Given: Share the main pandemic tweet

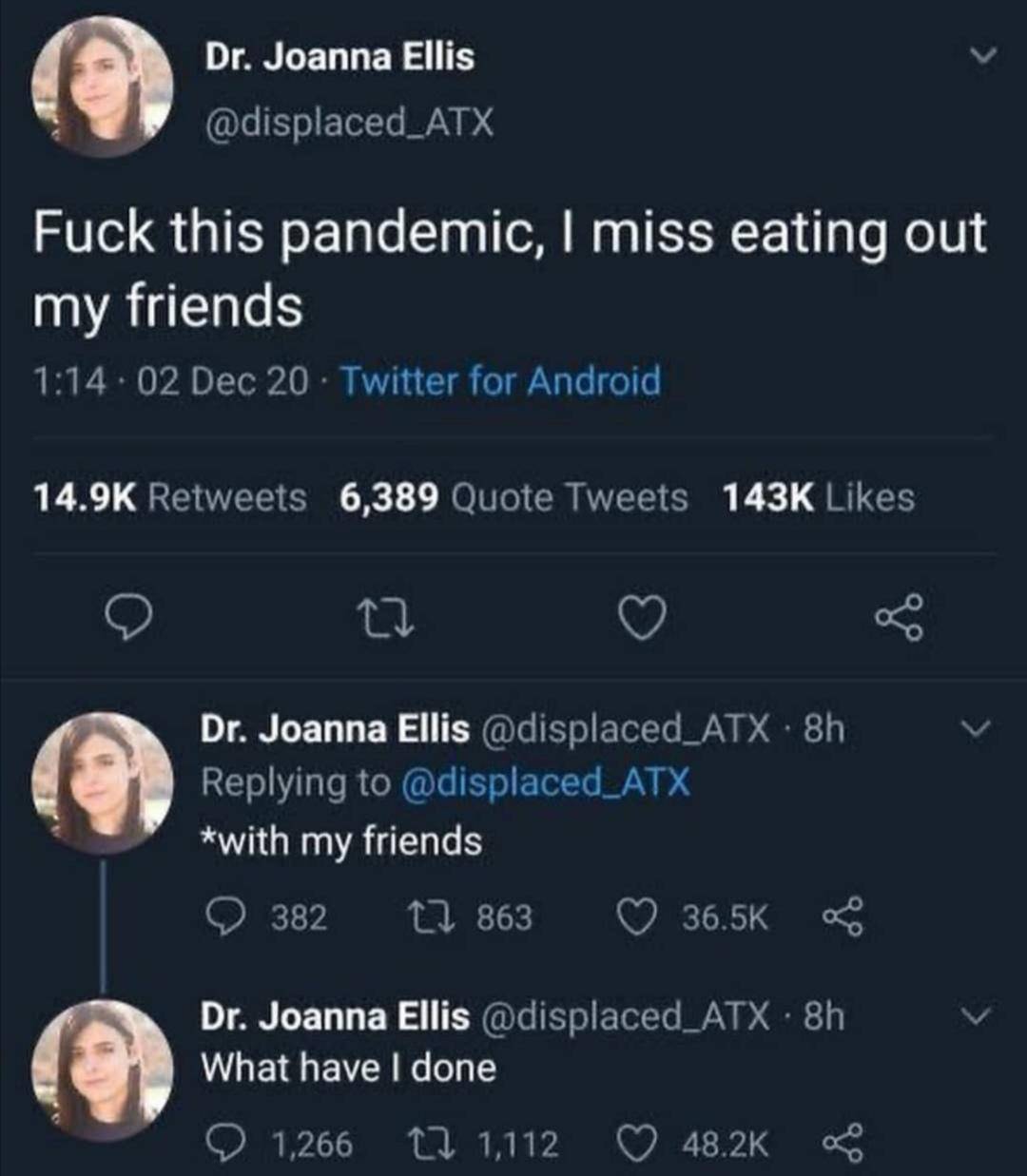Looking at the screenshot, I should click(899, 618).
